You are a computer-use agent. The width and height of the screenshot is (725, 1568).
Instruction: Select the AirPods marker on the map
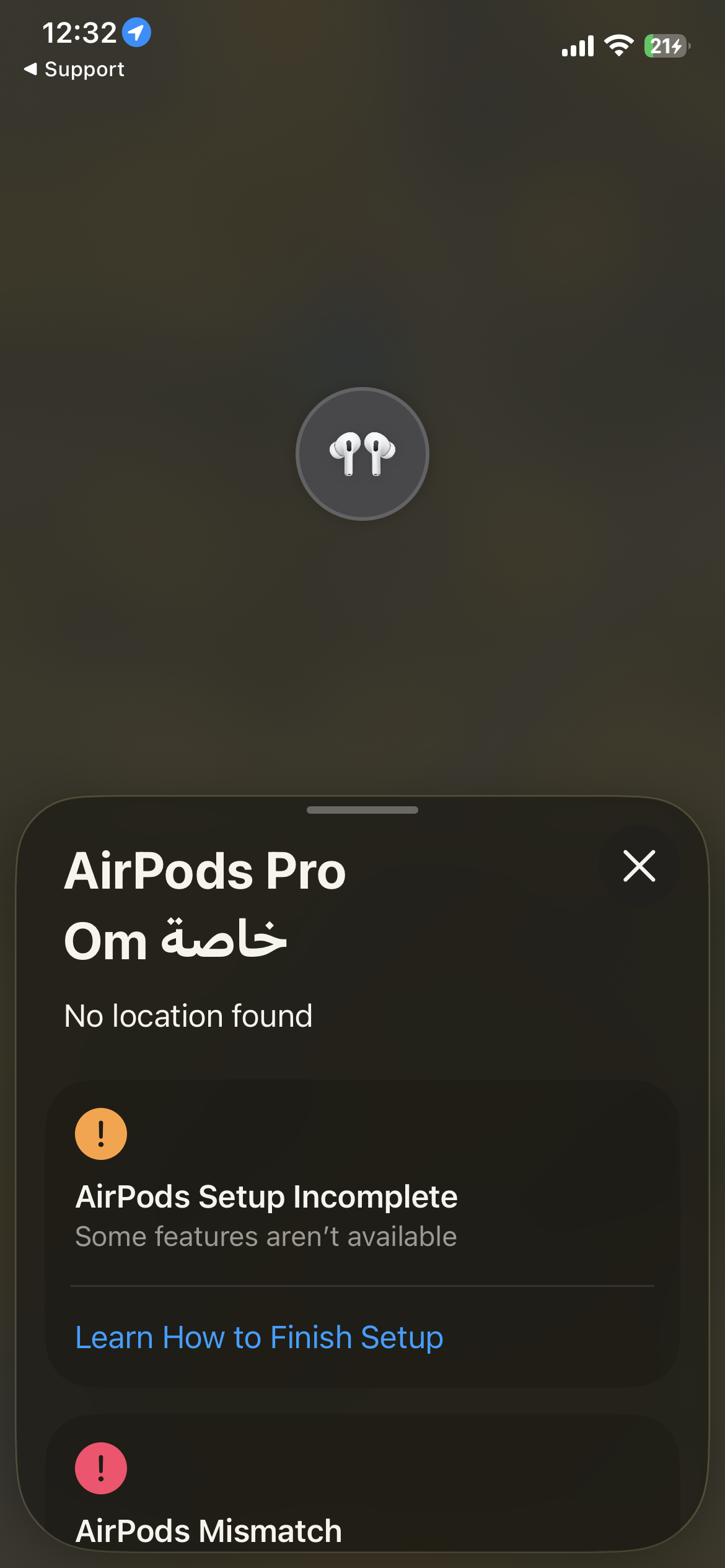click(x=362, y=454)
